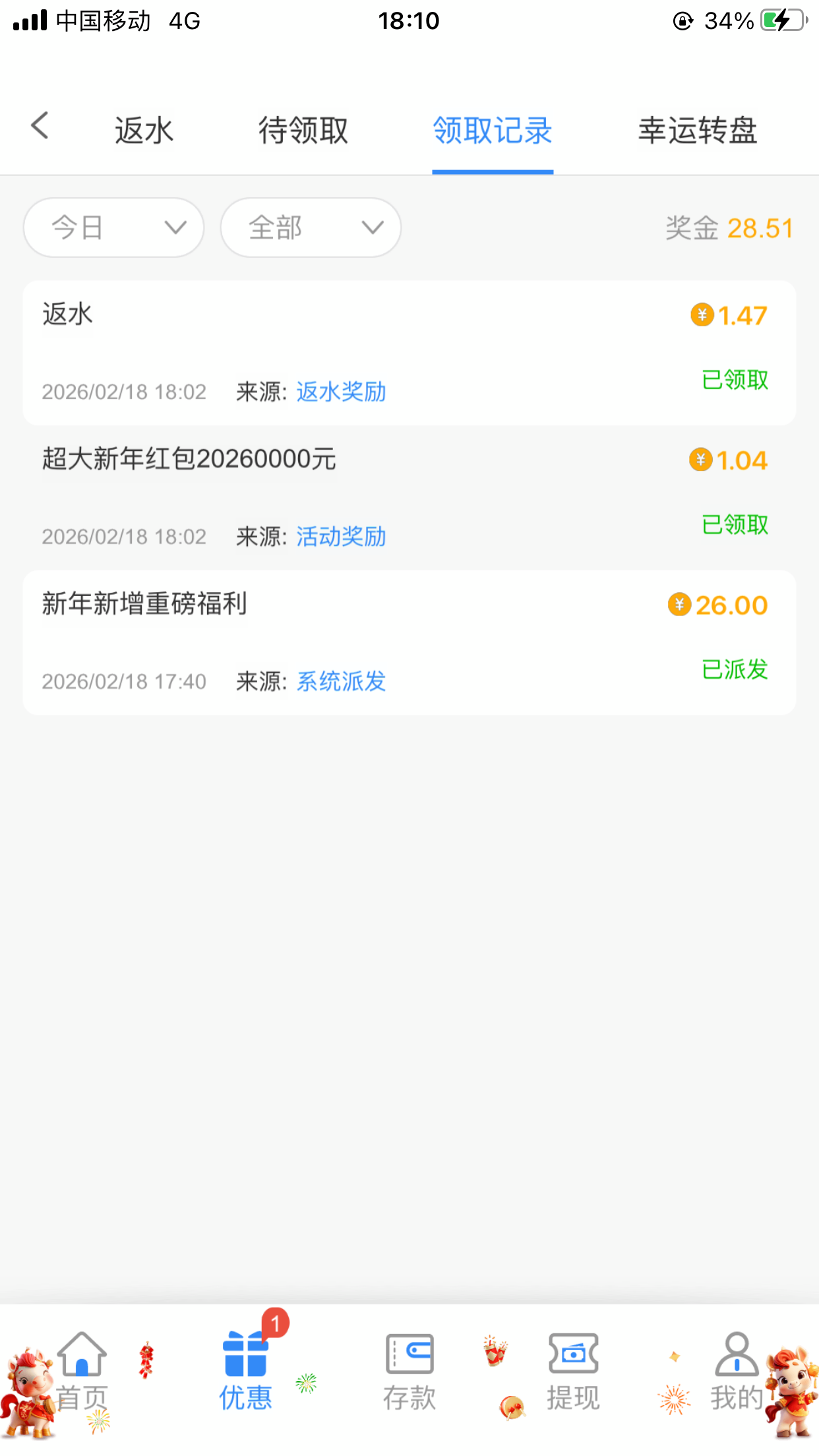
Task: Open the 优惠 promotions tab
Action: pyautogui.click(x=246, y=1372)
